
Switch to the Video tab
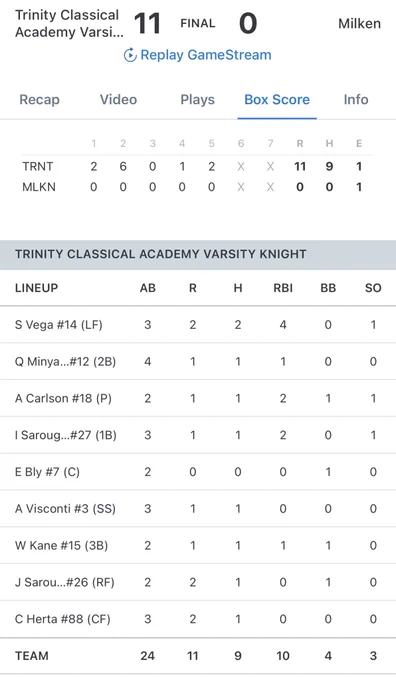pos(118,100)
